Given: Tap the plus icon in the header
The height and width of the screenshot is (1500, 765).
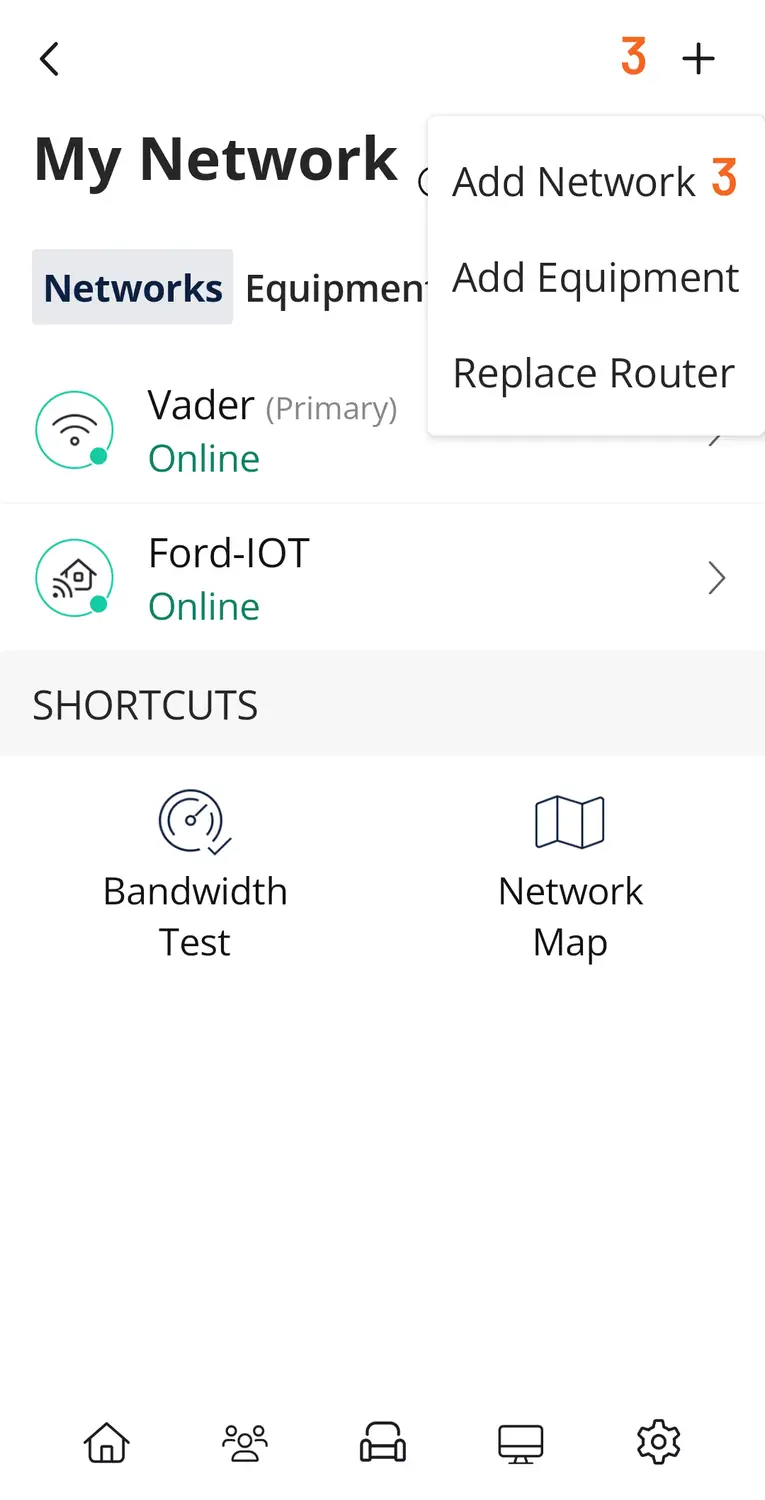Looking at the screenshot, I should pos(698,59).
